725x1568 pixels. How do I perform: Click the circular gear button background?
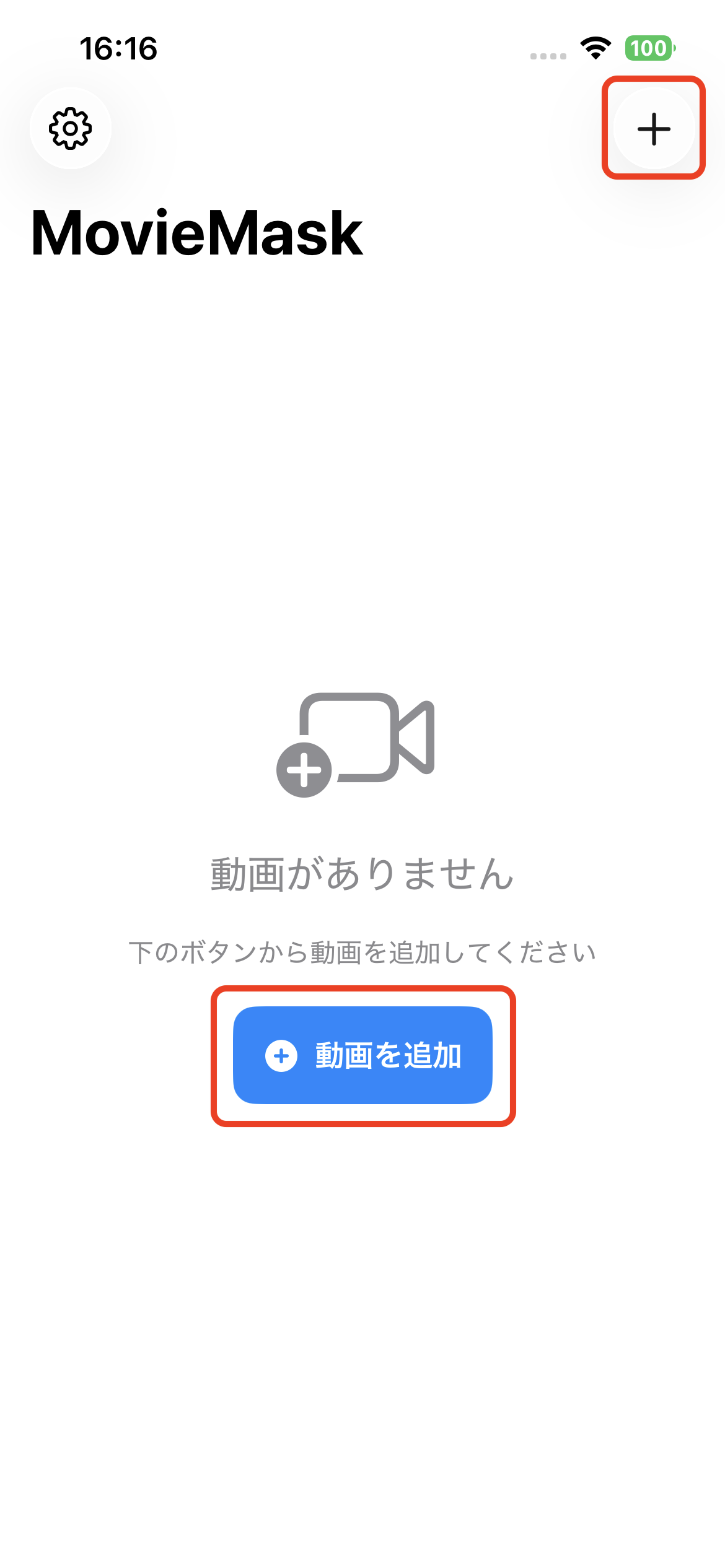70,128
